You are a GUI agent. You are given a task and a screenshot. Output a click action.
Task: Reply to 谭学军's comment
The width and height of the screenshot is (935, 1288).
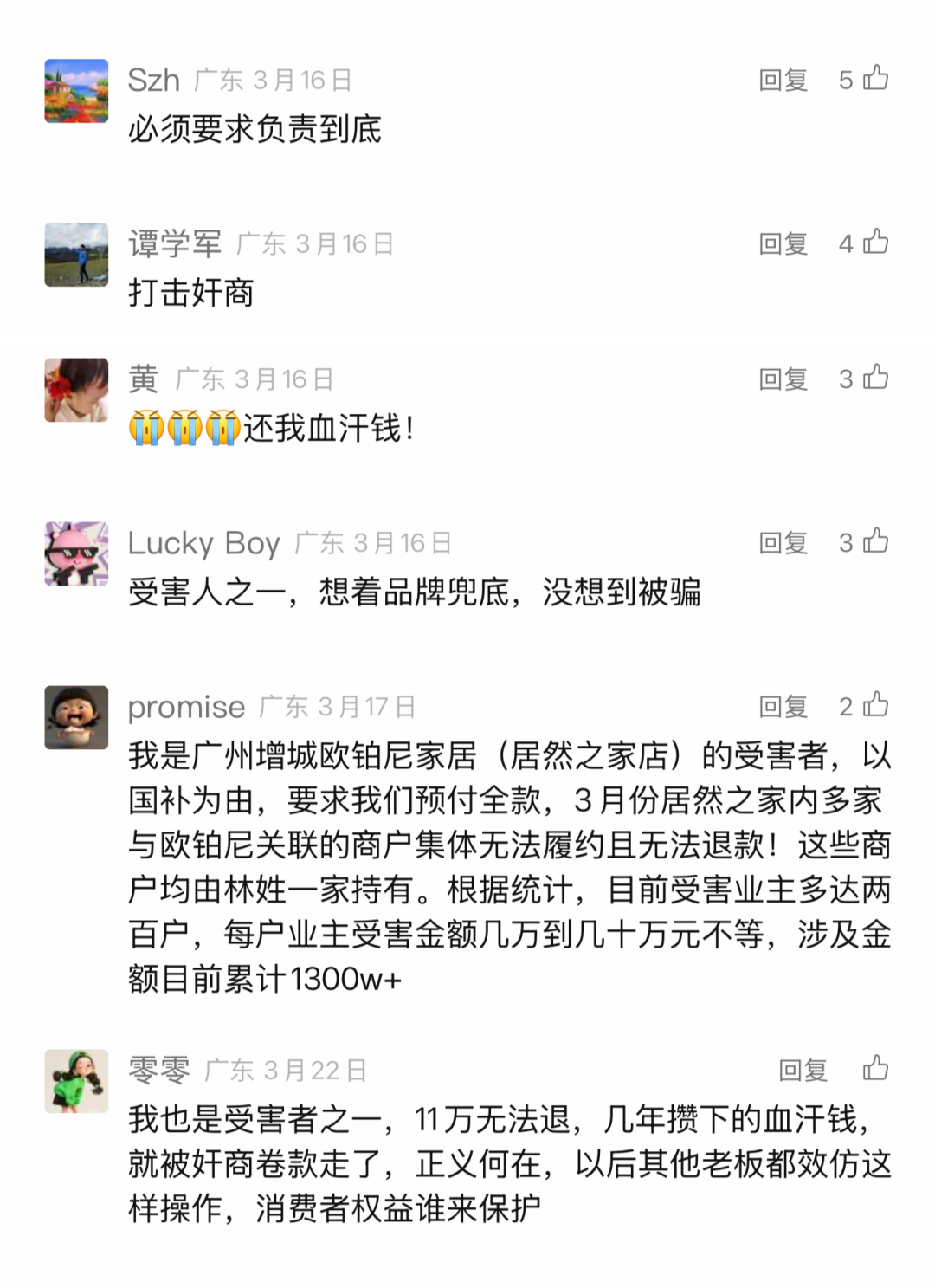(783, 244)
